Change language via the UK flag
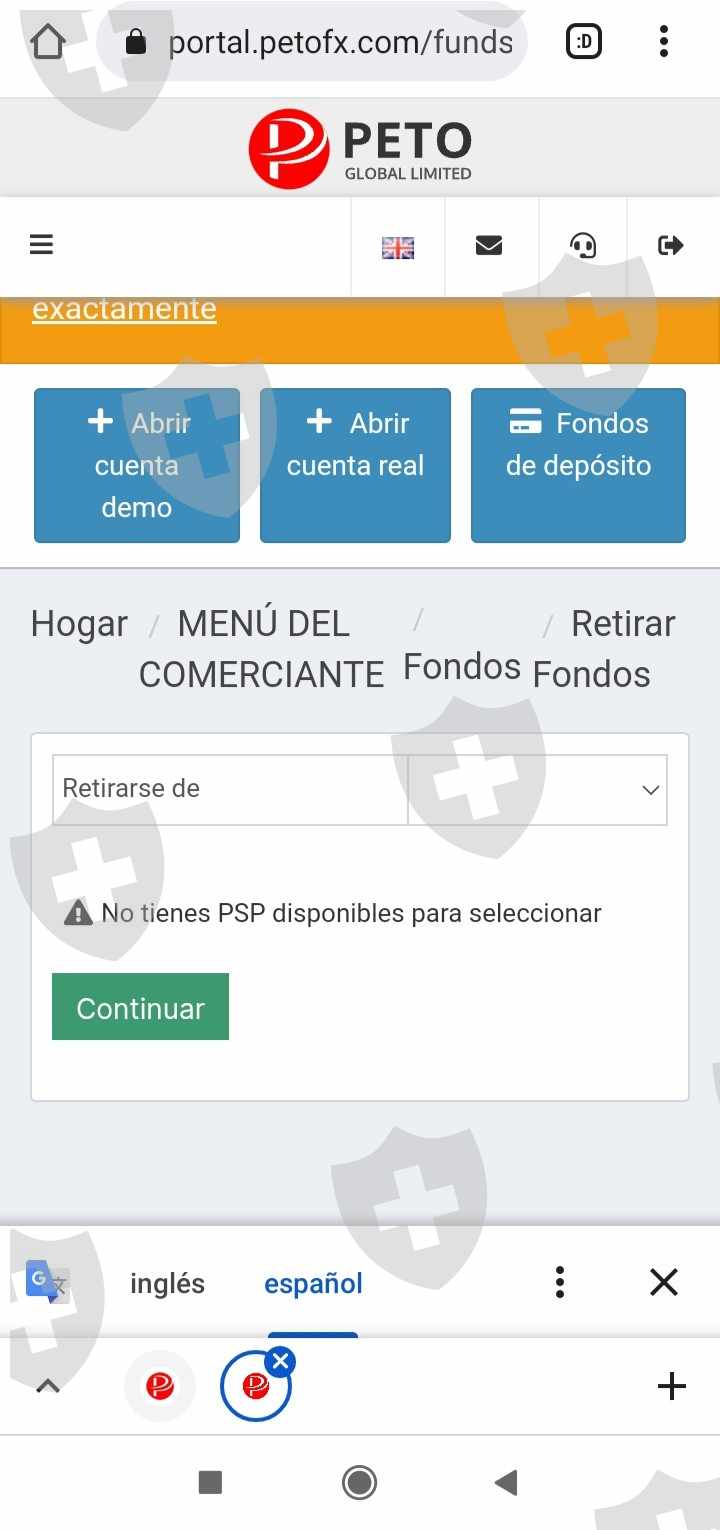Viewport: 720px width, 1530px height. pyautogui.click(x=398, y=247)
